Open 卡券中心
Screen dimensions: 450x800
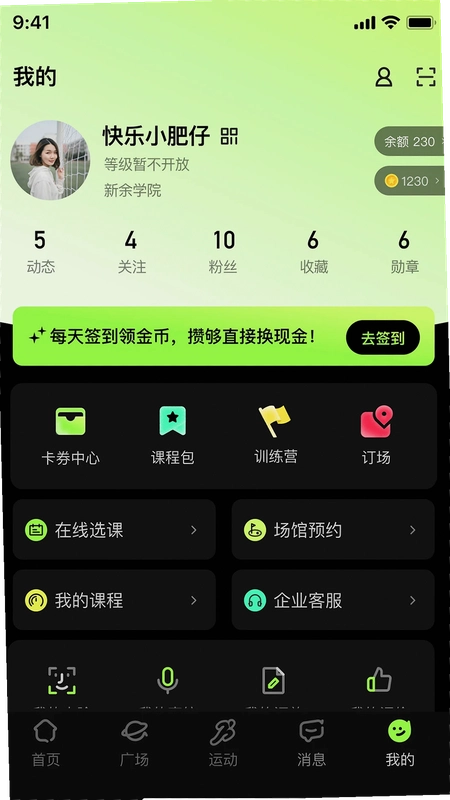click(x=70, y=436)
